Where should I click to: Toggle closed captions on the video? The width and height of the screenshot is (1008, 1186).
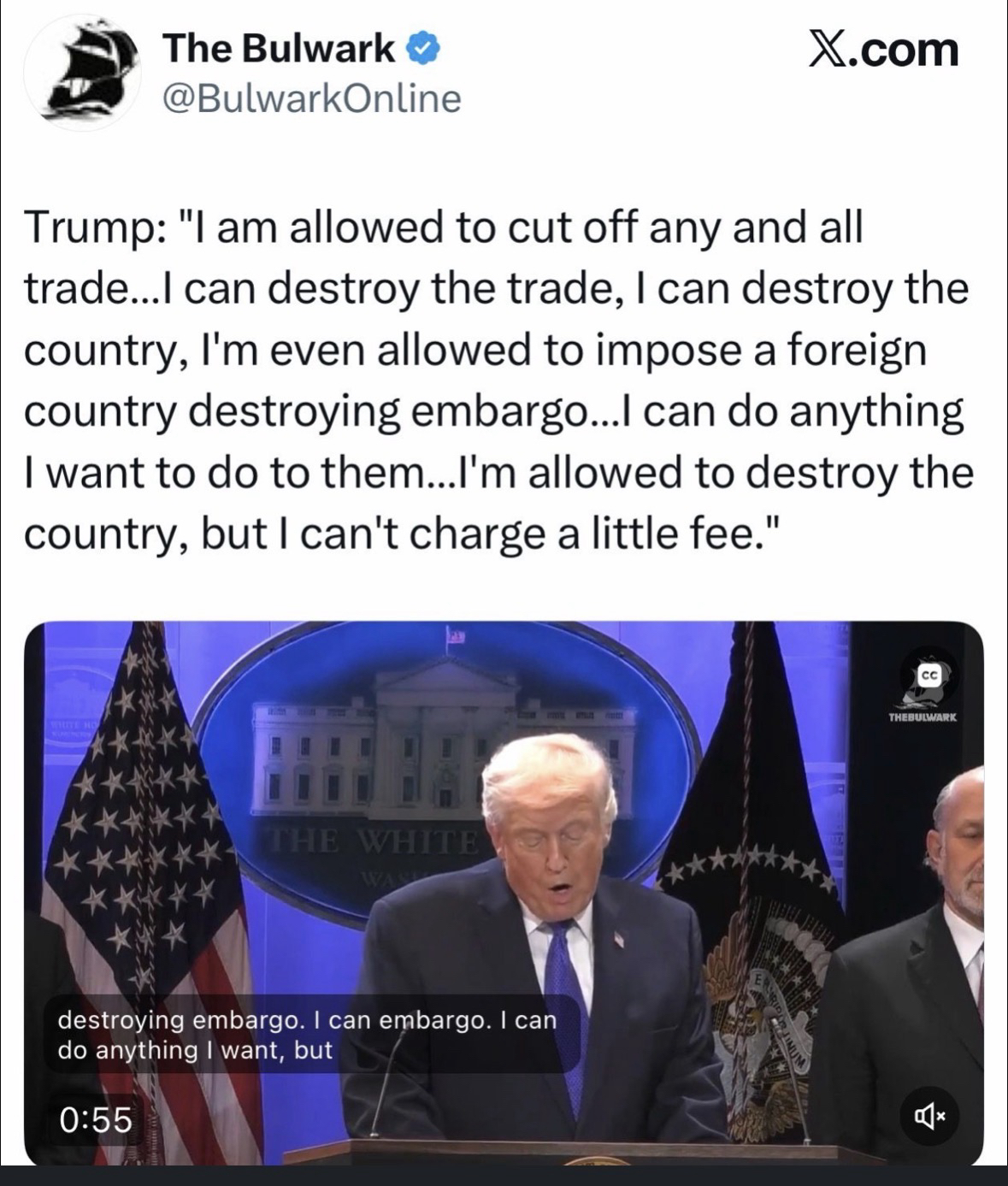coord(929,675)
